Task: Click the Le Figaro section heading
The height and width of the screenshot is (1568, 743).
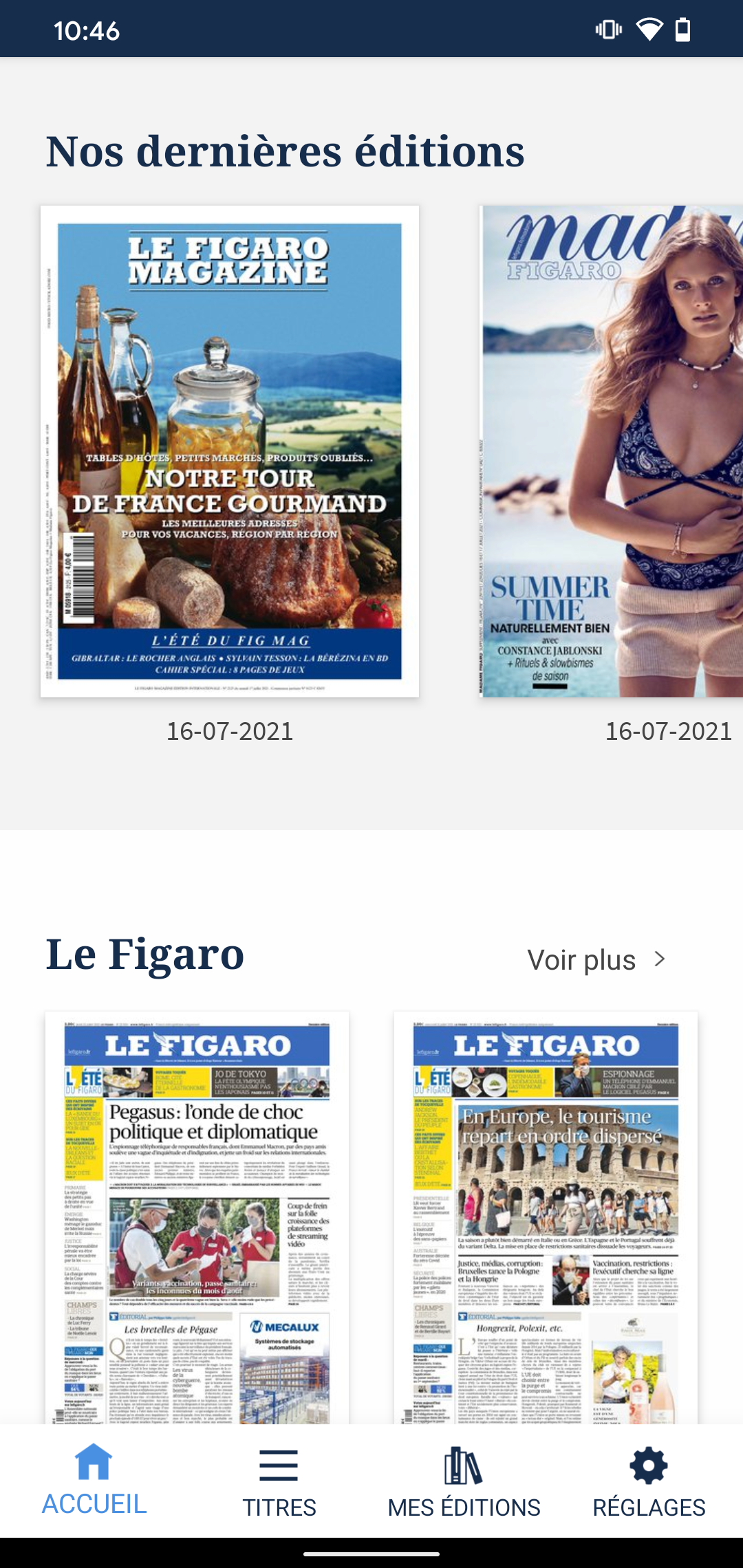Action: tap(145, 956)
